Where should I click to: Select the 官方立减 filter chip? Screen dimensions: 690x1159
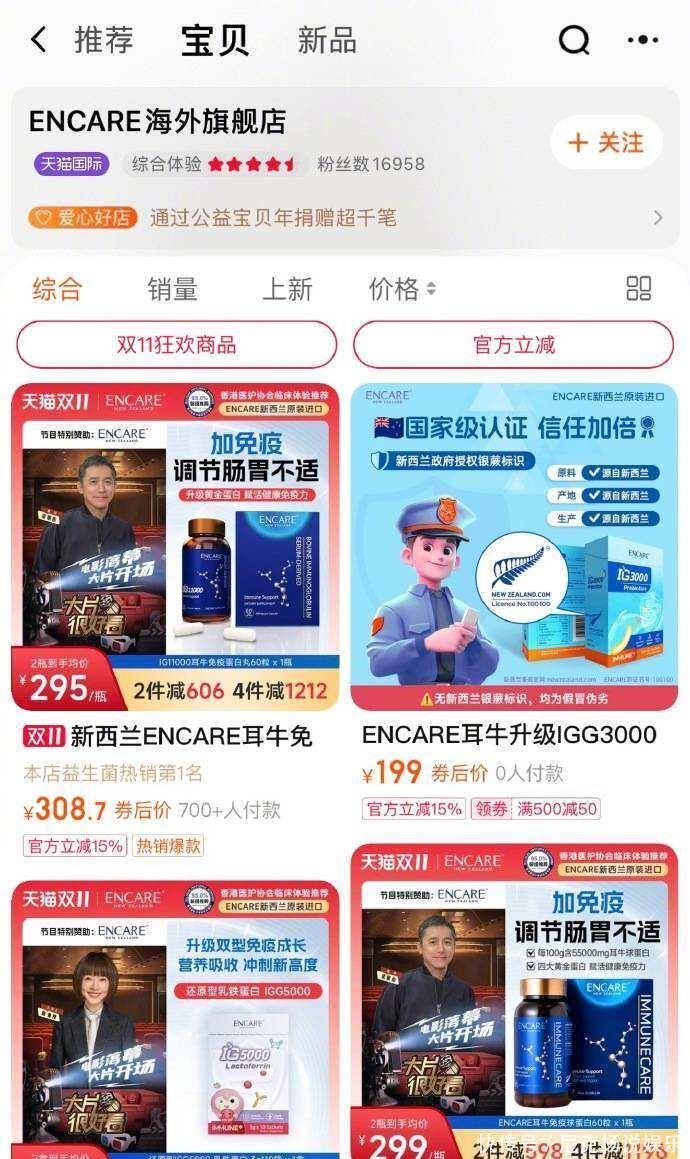click(513, 345)
